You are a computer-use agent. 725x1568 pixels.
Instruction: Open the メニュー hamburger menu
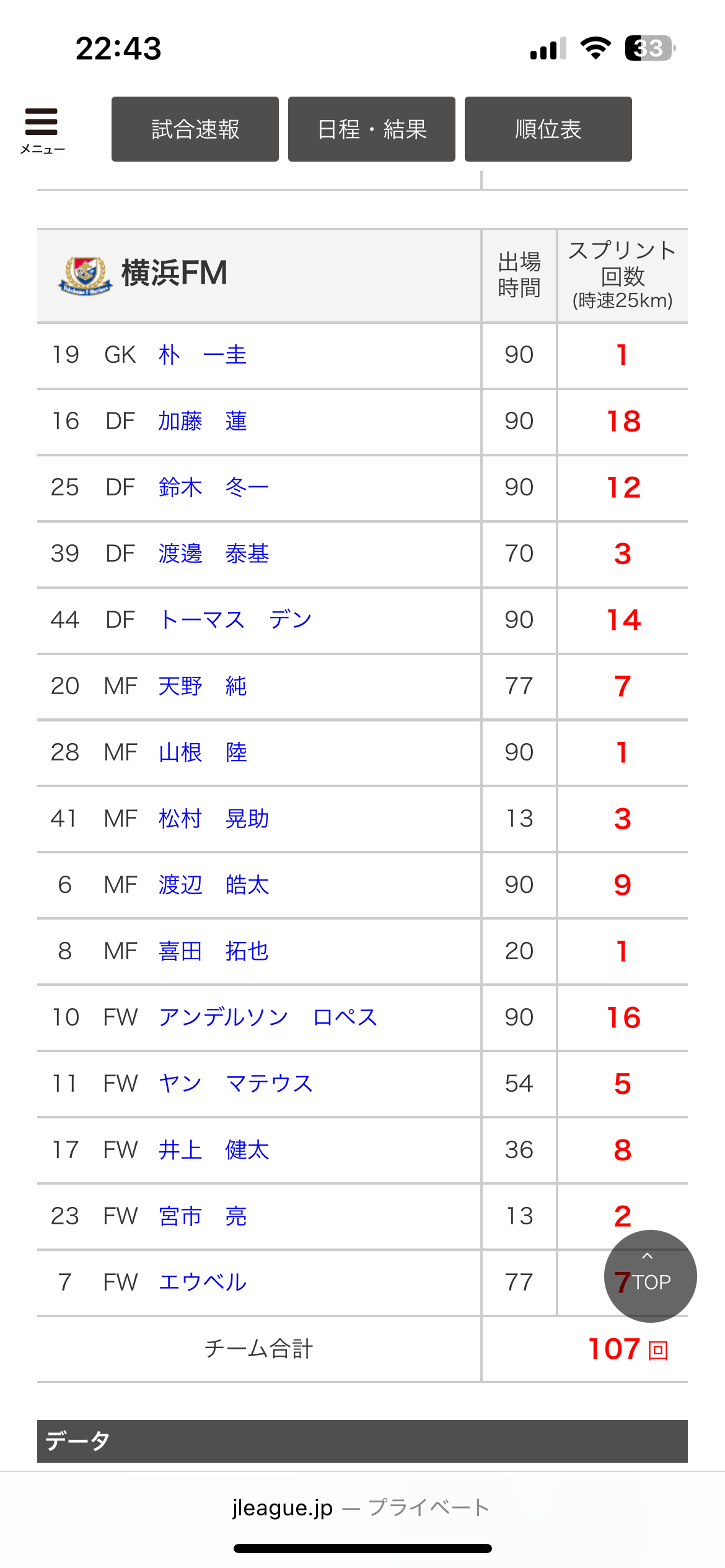(42, 130)
